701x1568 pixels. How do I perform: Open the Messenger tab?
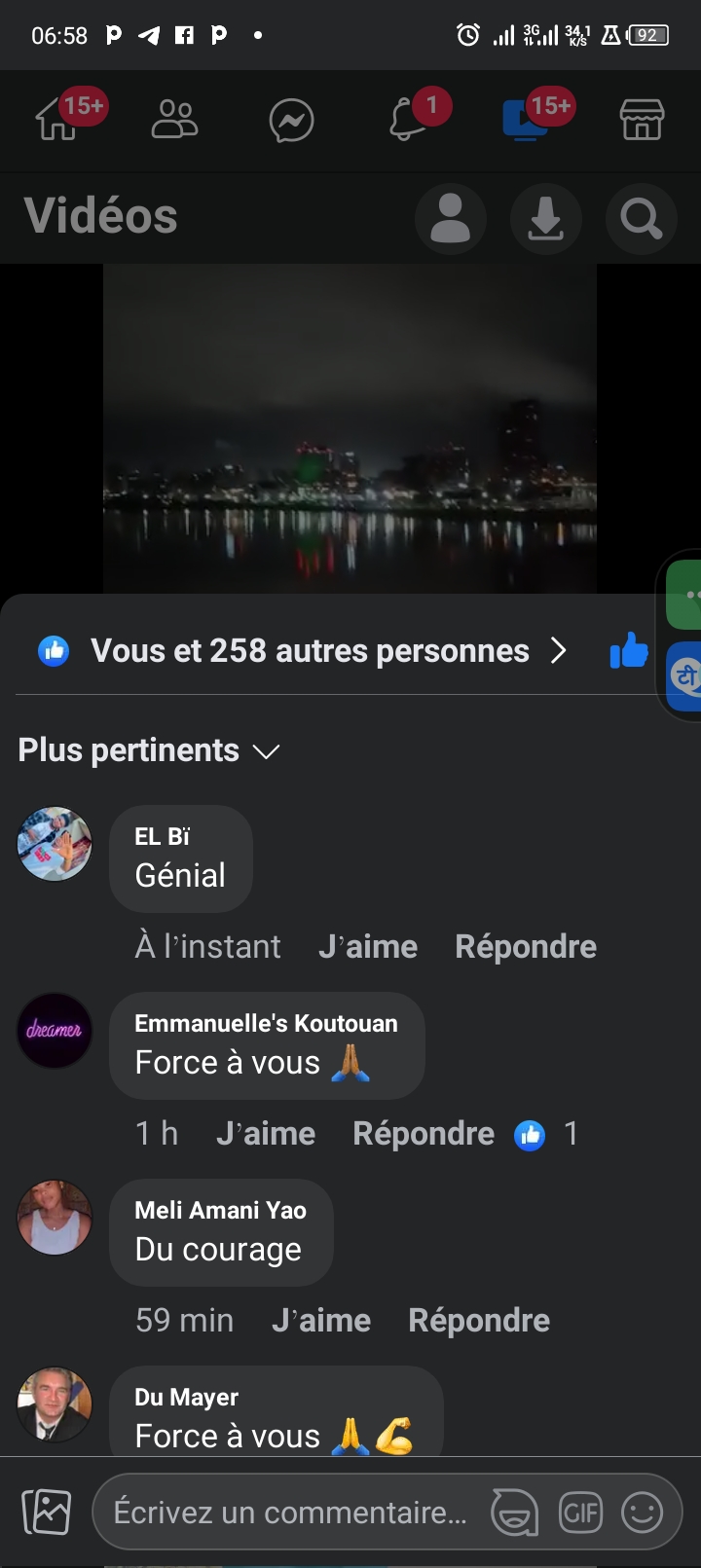point(291,122)
